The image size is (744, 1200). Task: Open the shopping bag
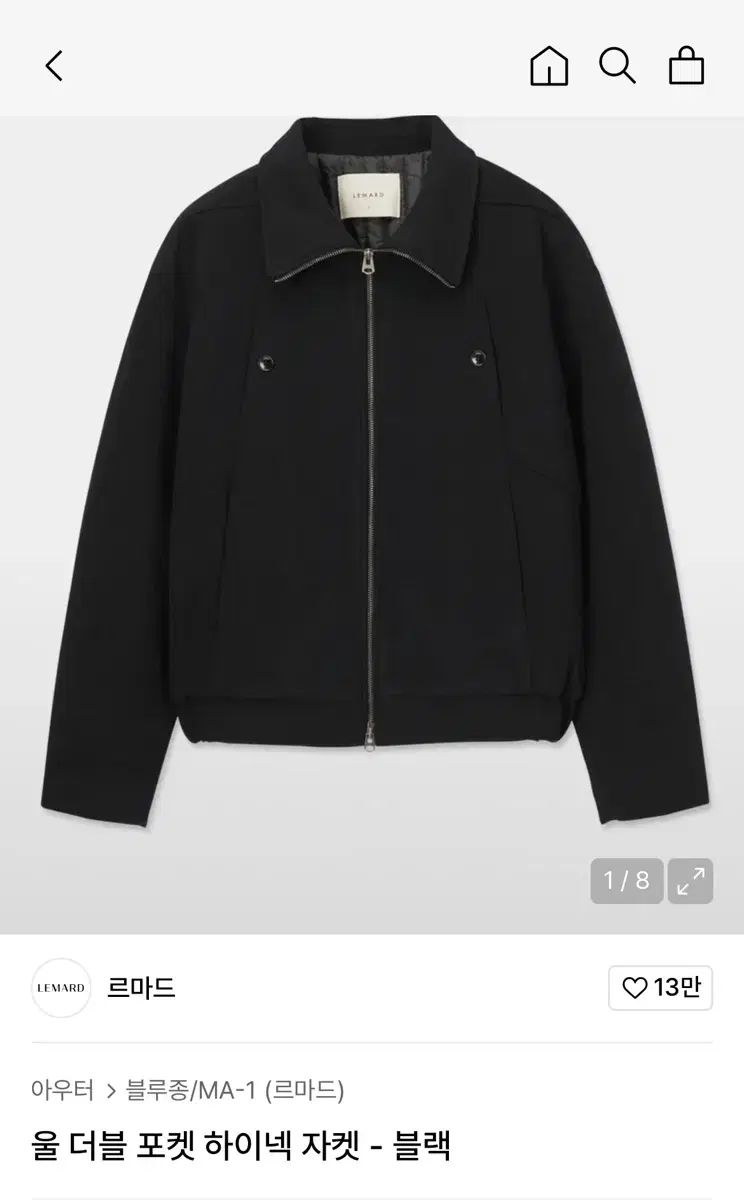coord(686,66)
